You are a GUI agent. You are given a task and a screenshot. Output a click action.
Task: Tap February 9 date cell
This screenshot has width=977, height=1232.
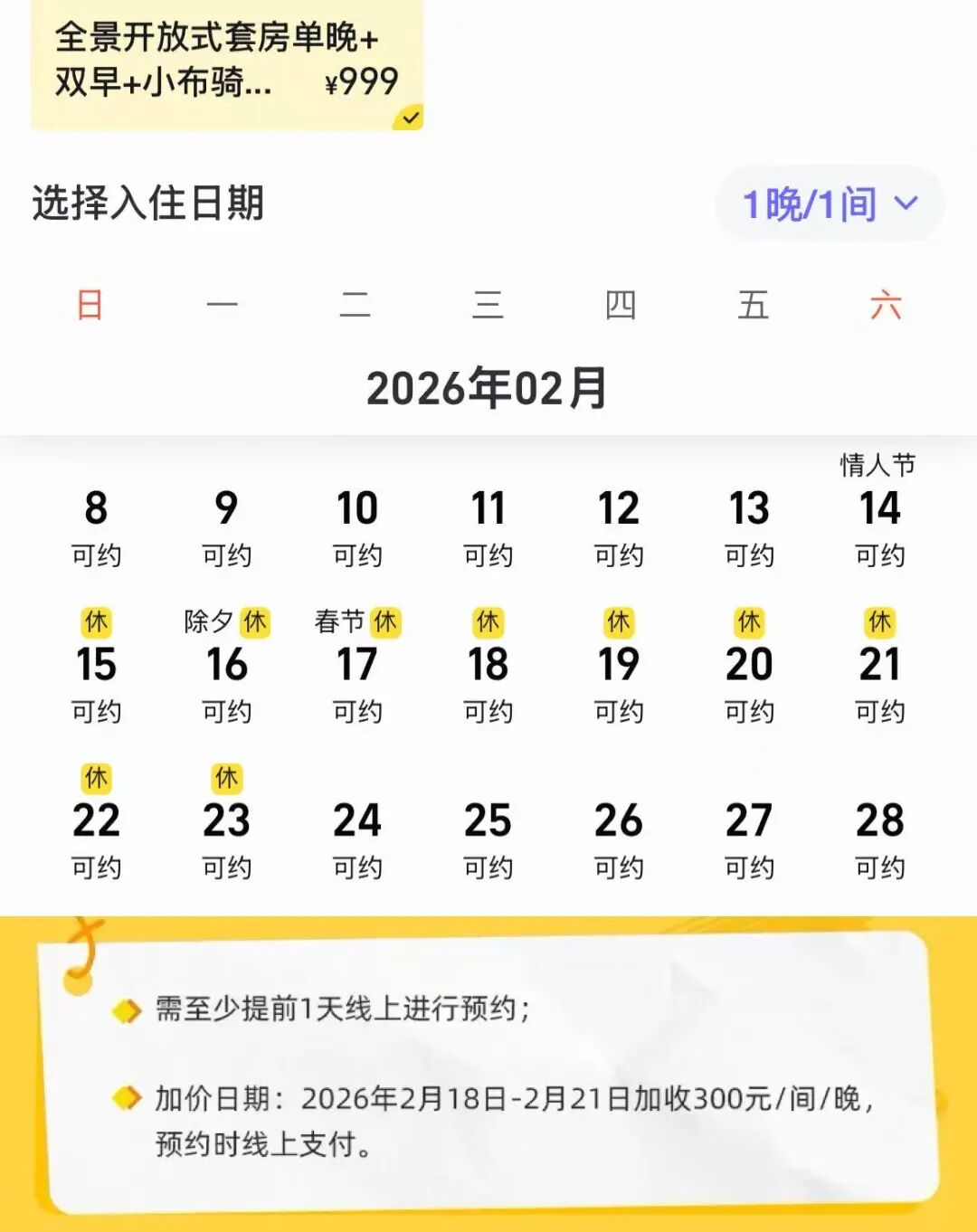226,526
